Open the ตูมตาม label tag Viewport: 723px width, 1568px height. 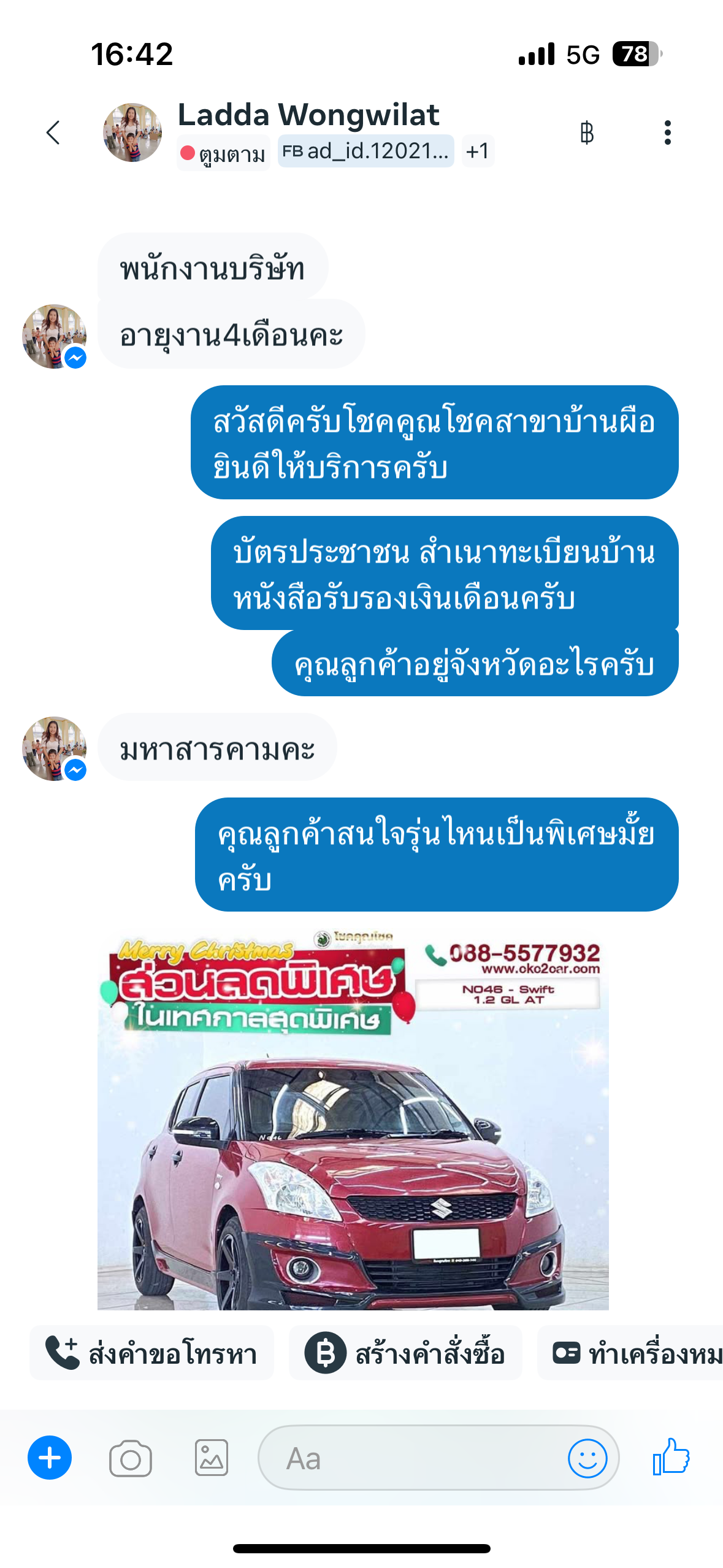click(224, 152)
